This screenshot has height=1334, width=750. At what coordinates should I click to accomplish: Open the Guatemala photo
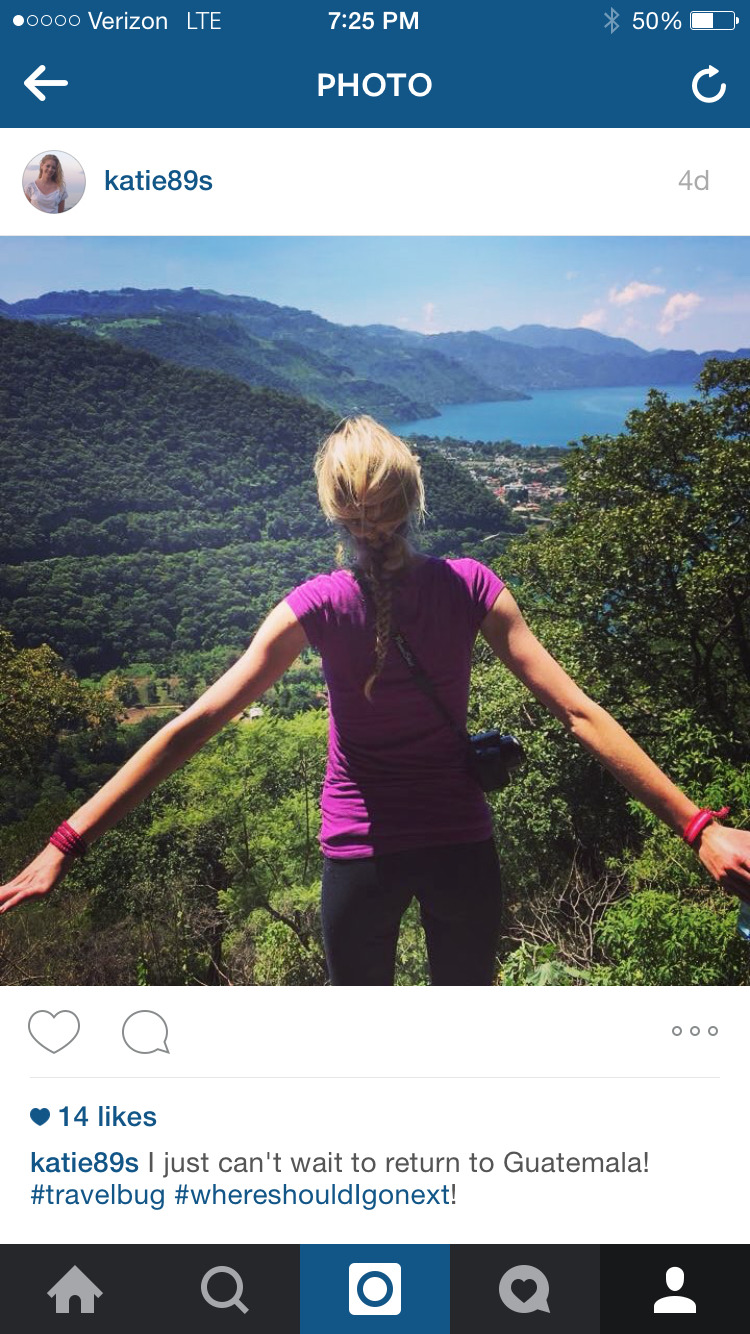pyautogui.click(x=375, y=610)
